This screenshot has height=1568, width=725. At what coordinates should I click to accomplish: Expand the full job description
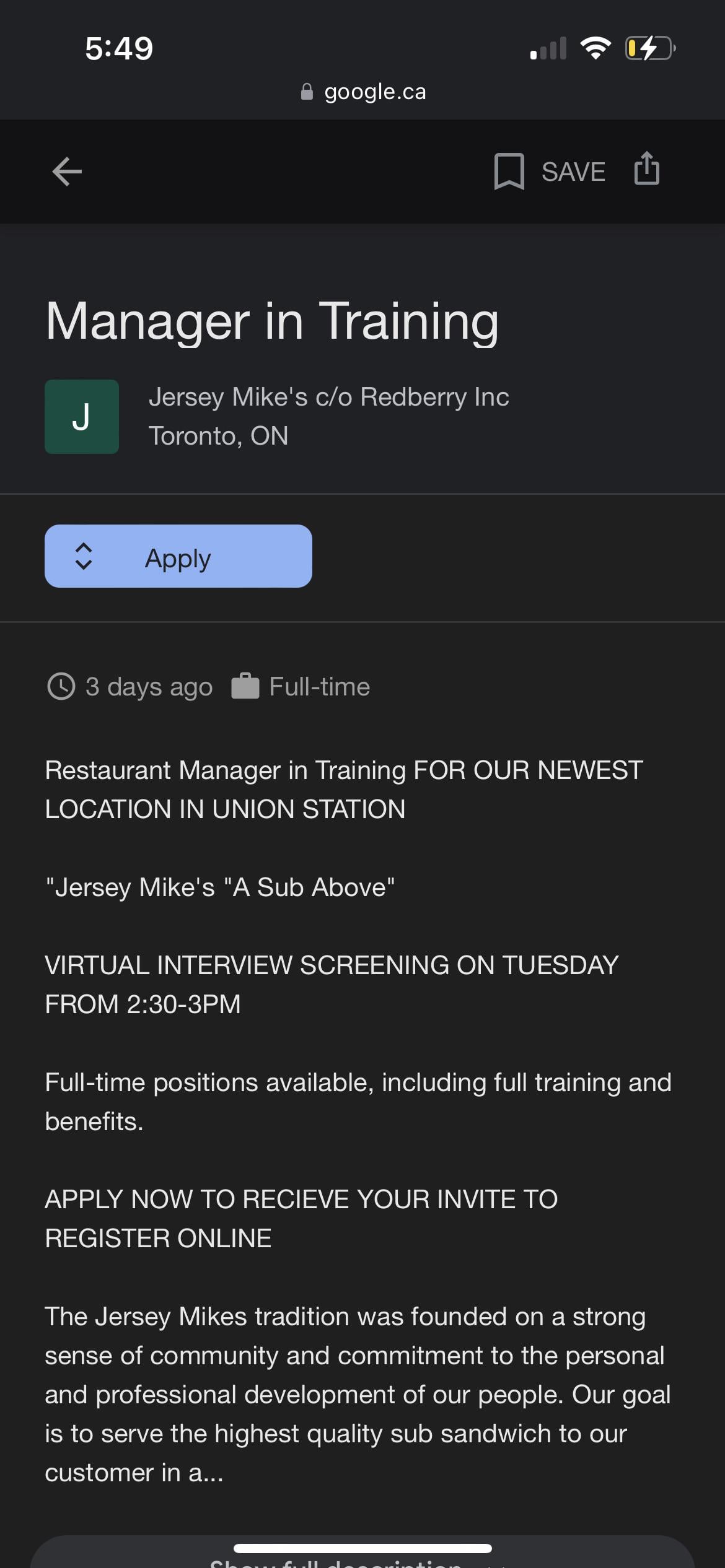[x=362, y=1558]
